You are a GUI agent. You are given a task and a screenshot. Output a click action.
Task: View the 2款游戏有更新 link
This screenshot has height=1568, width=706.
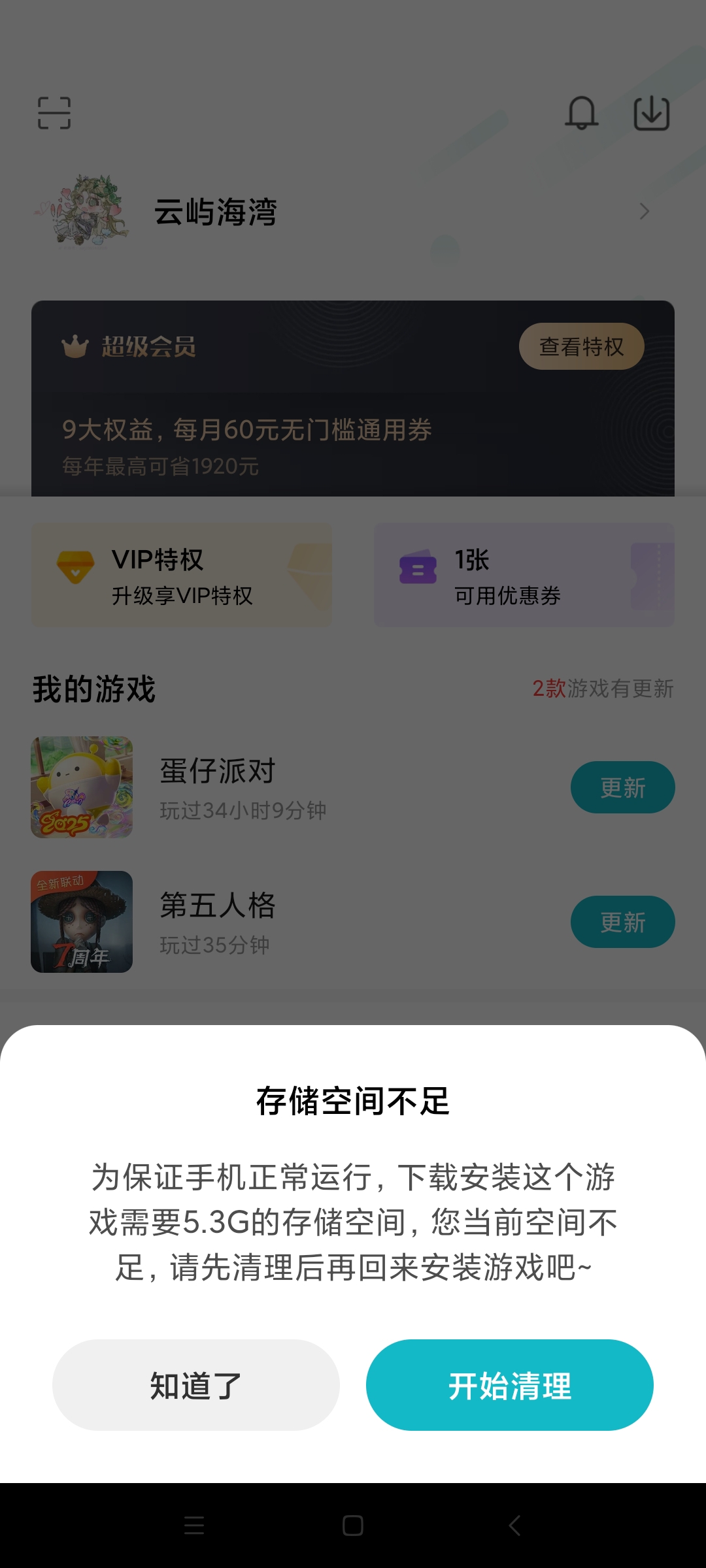click(603, 689)
